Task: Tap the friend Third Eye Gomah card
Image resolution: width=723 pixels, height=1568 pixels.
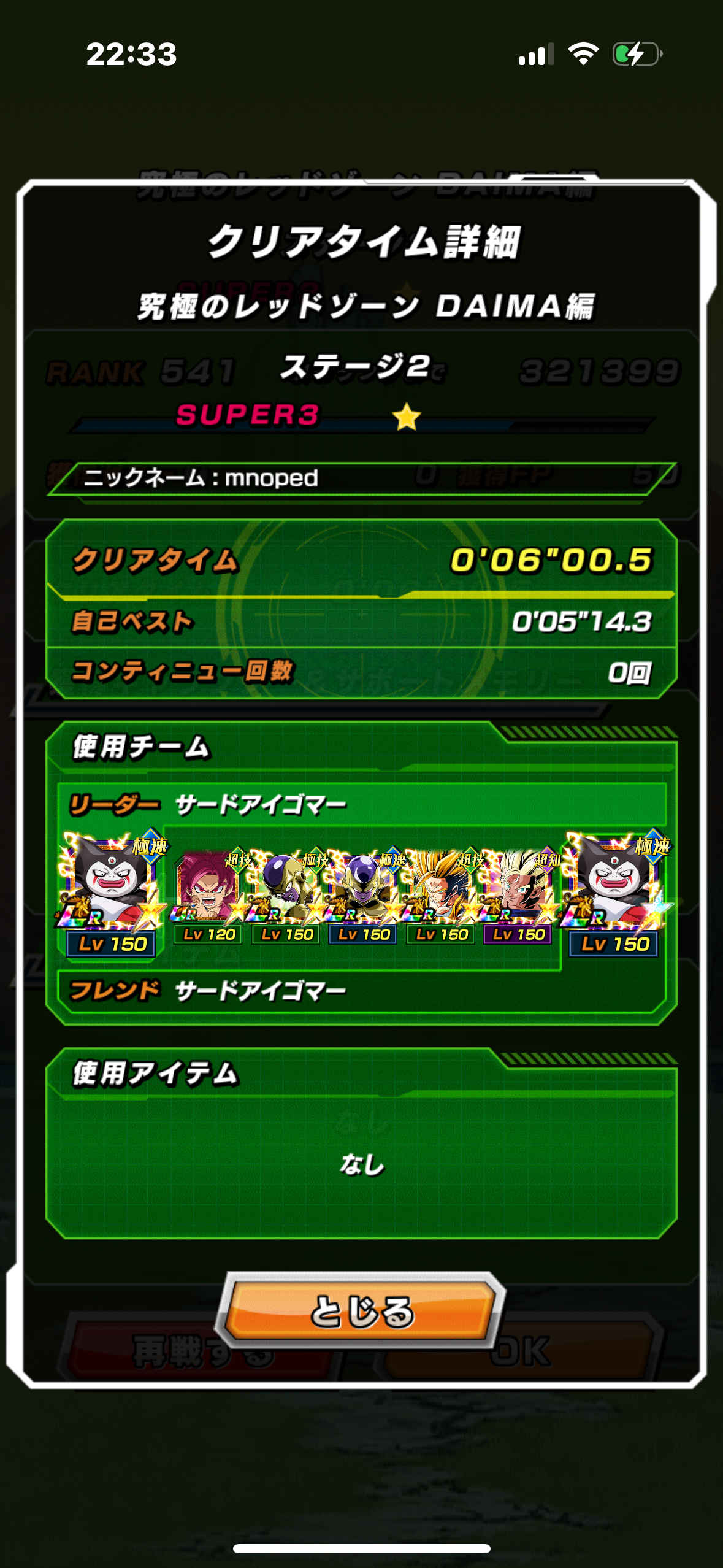Action: point(614,886)
